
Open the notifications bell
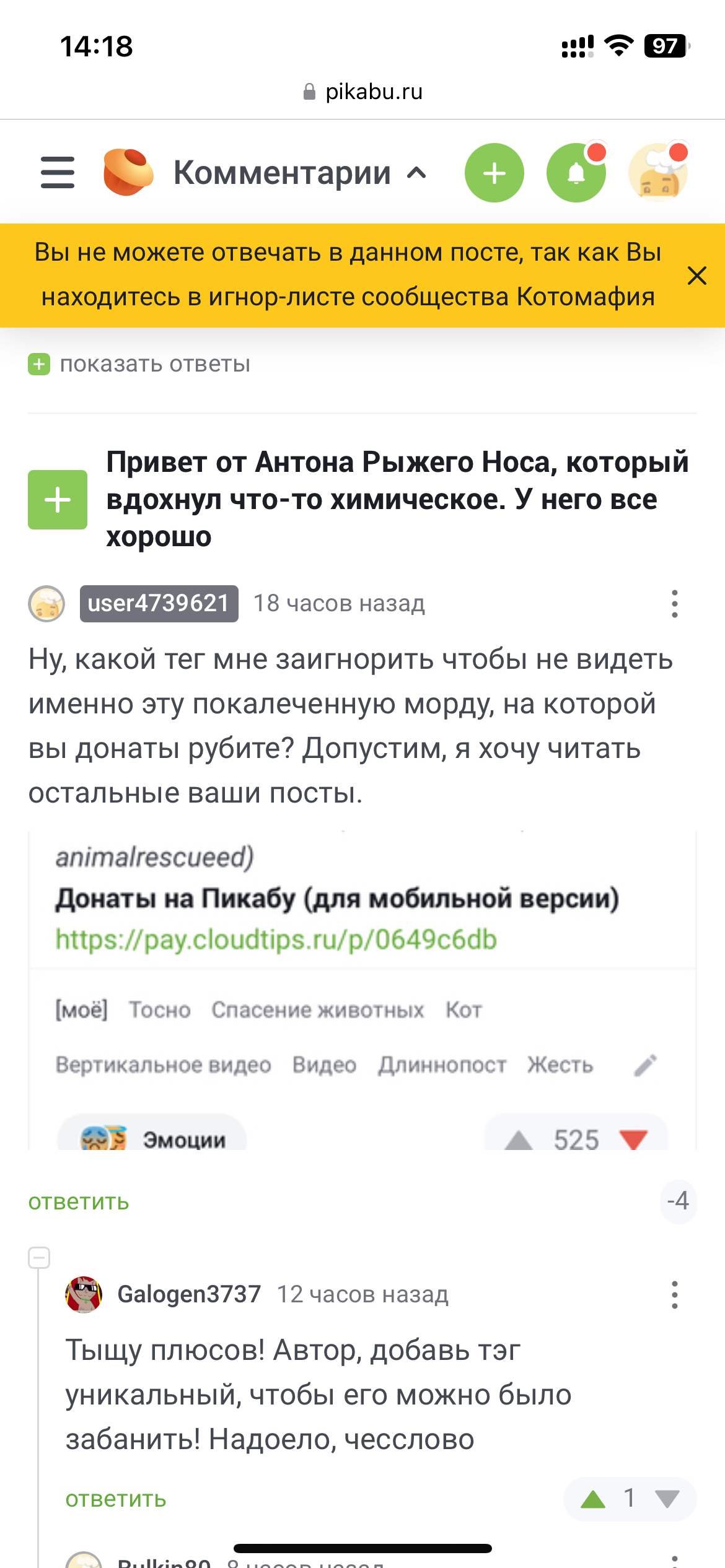[576, 173]
